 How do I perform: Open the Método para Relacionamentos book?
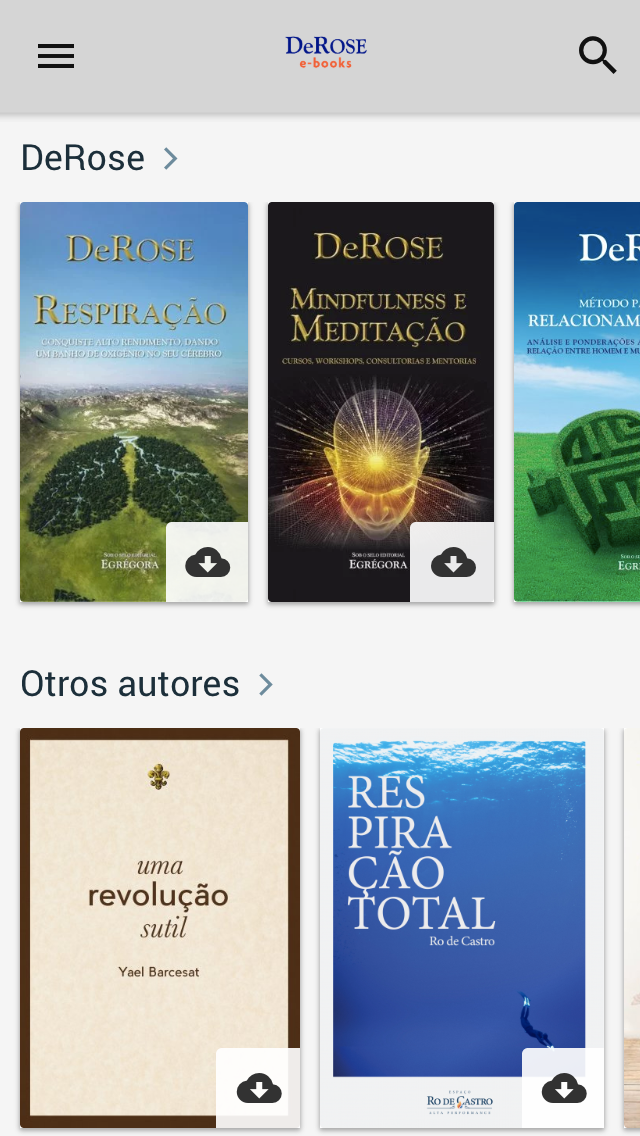tap(578, 400)
